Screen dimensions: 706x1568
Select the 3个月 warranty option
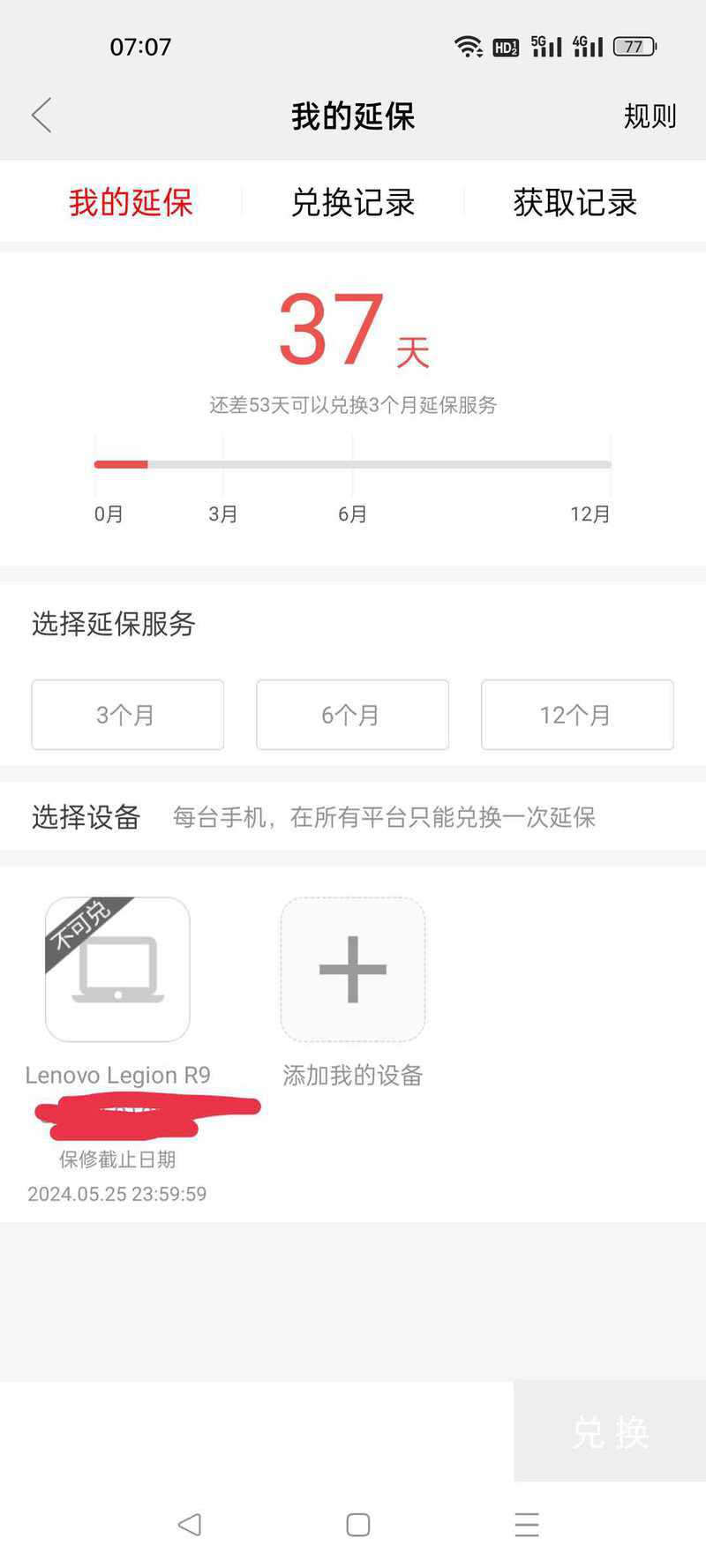pyautogui.click(x=127, y=715)
